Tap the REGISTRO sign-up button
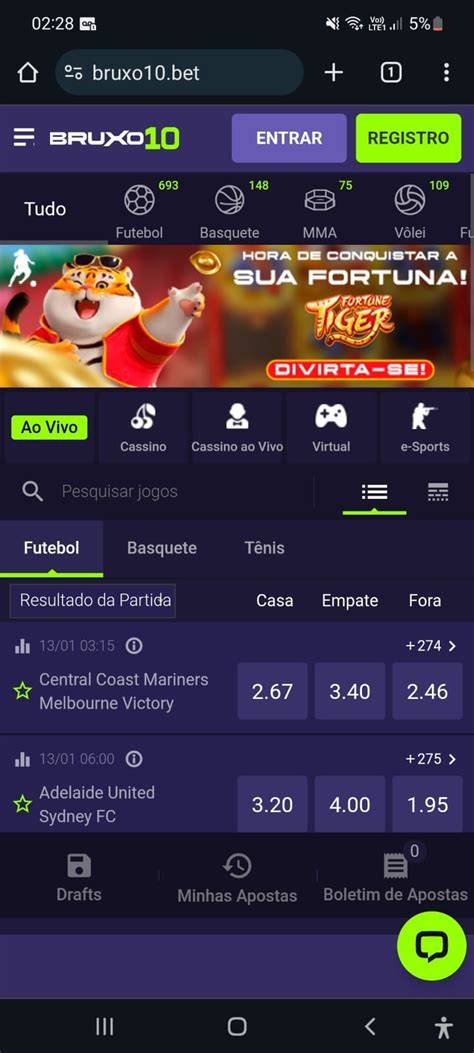 click(x=408, y=138)
